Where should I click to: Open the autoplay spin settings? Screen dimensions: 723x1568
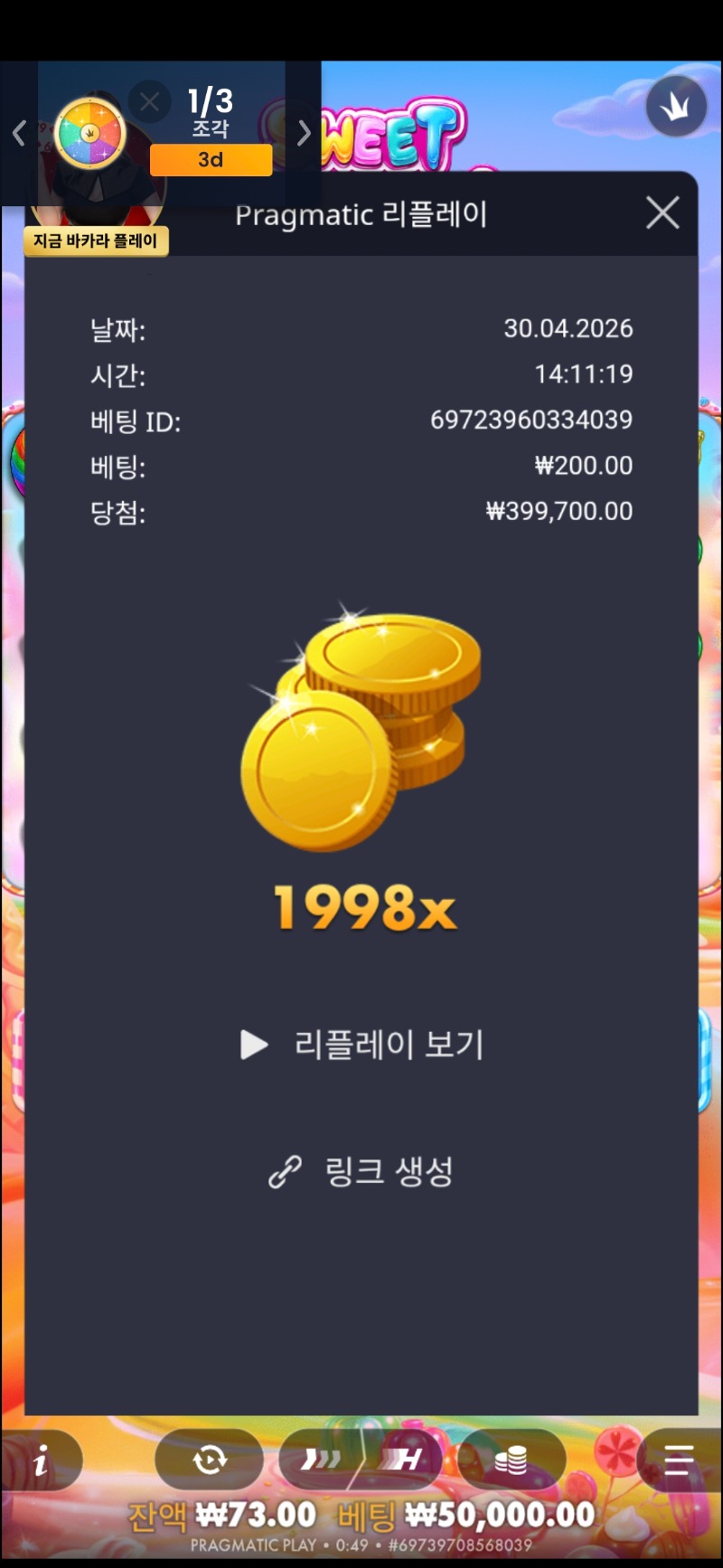[x=210, y=1459]
